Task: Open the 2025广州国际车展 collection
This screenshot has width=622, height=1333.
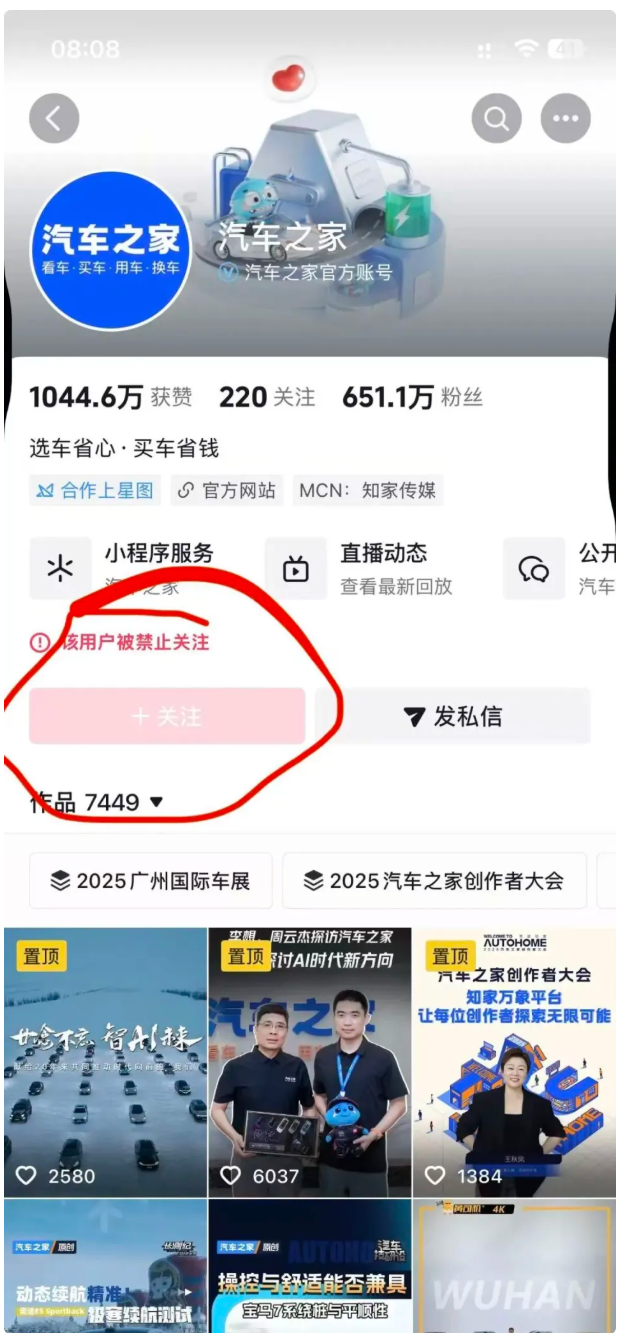Action: click(150, 881)
